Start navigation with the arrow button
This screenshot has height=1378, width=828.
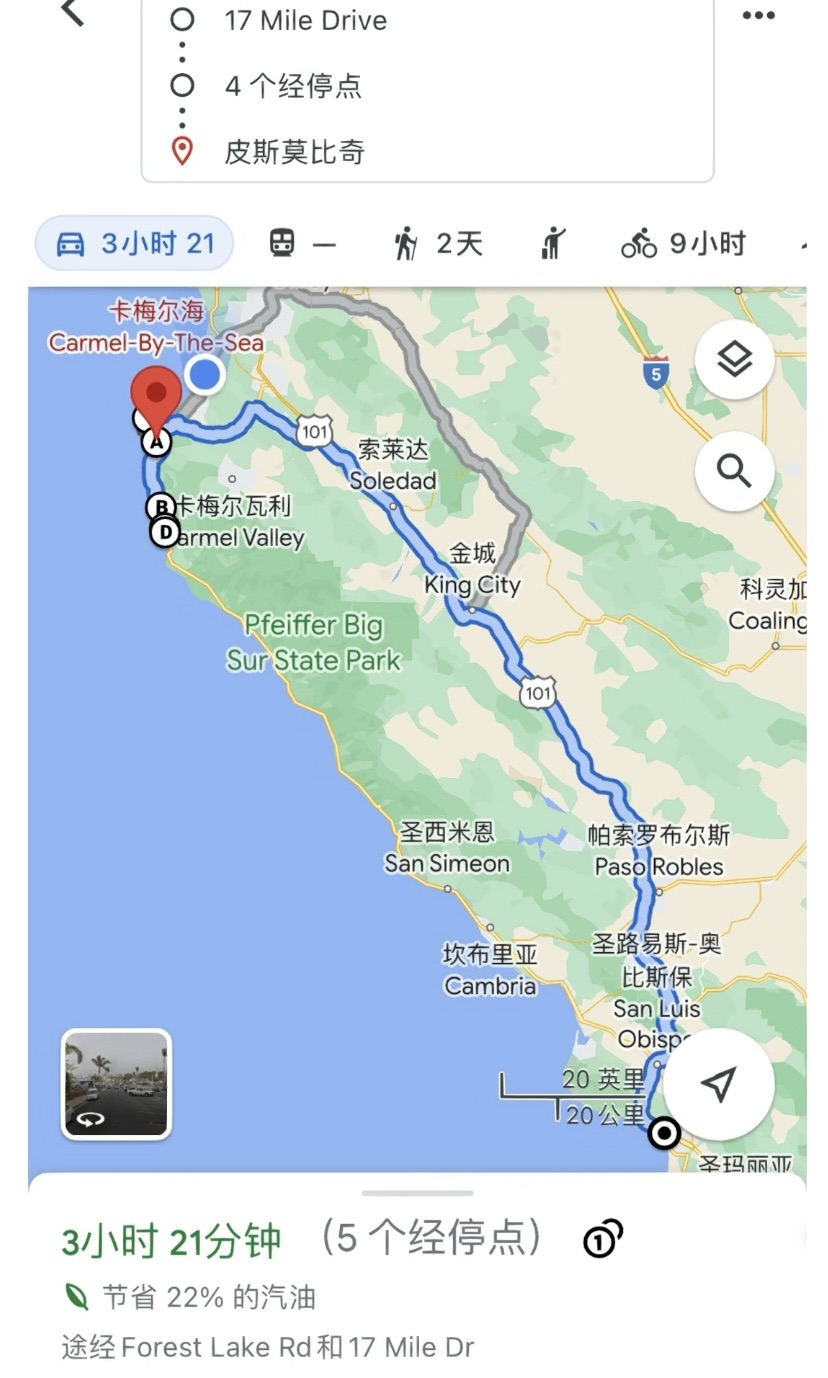coord(718,1084)
